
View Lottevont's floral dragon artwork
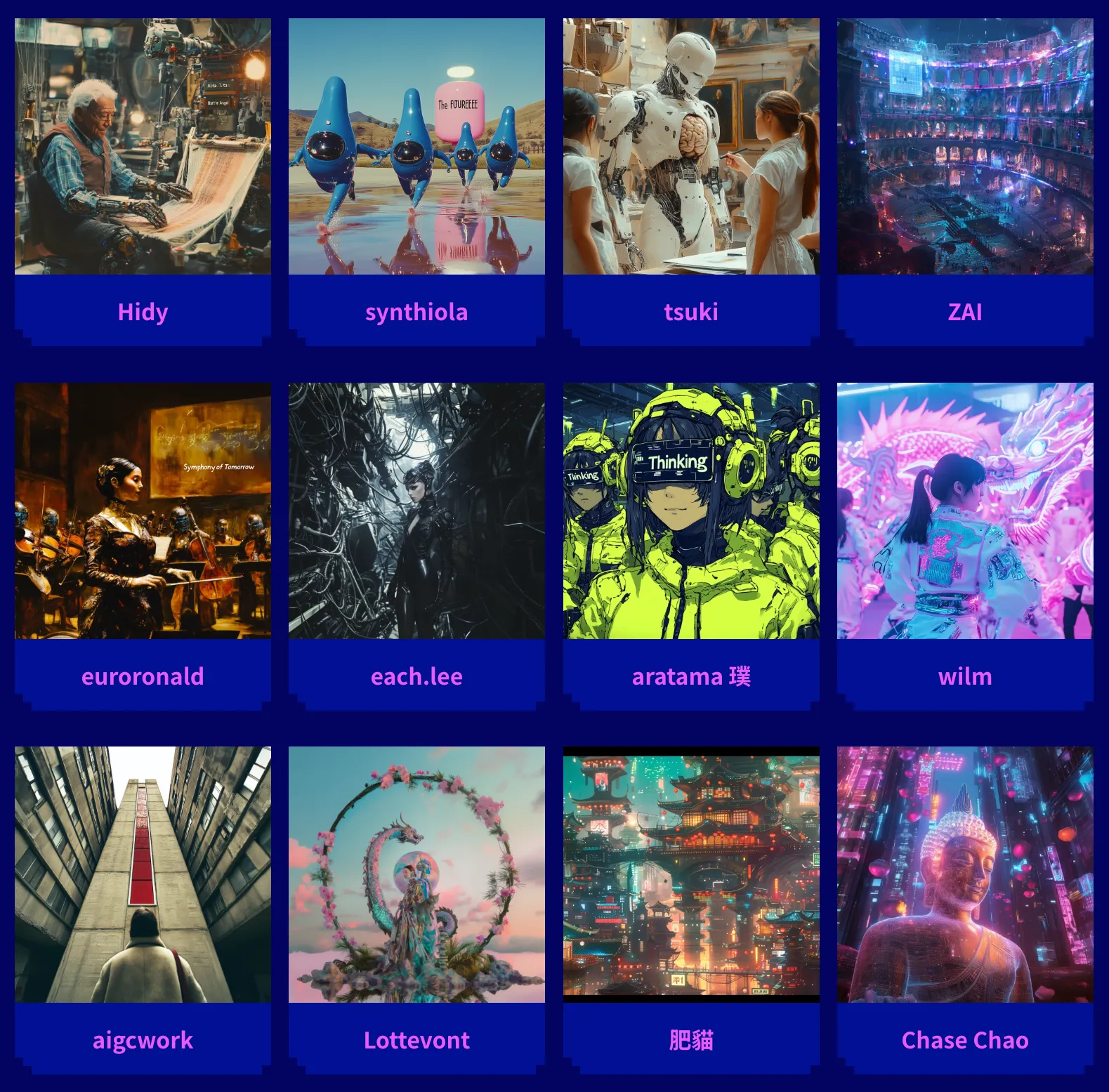point(416,874)
